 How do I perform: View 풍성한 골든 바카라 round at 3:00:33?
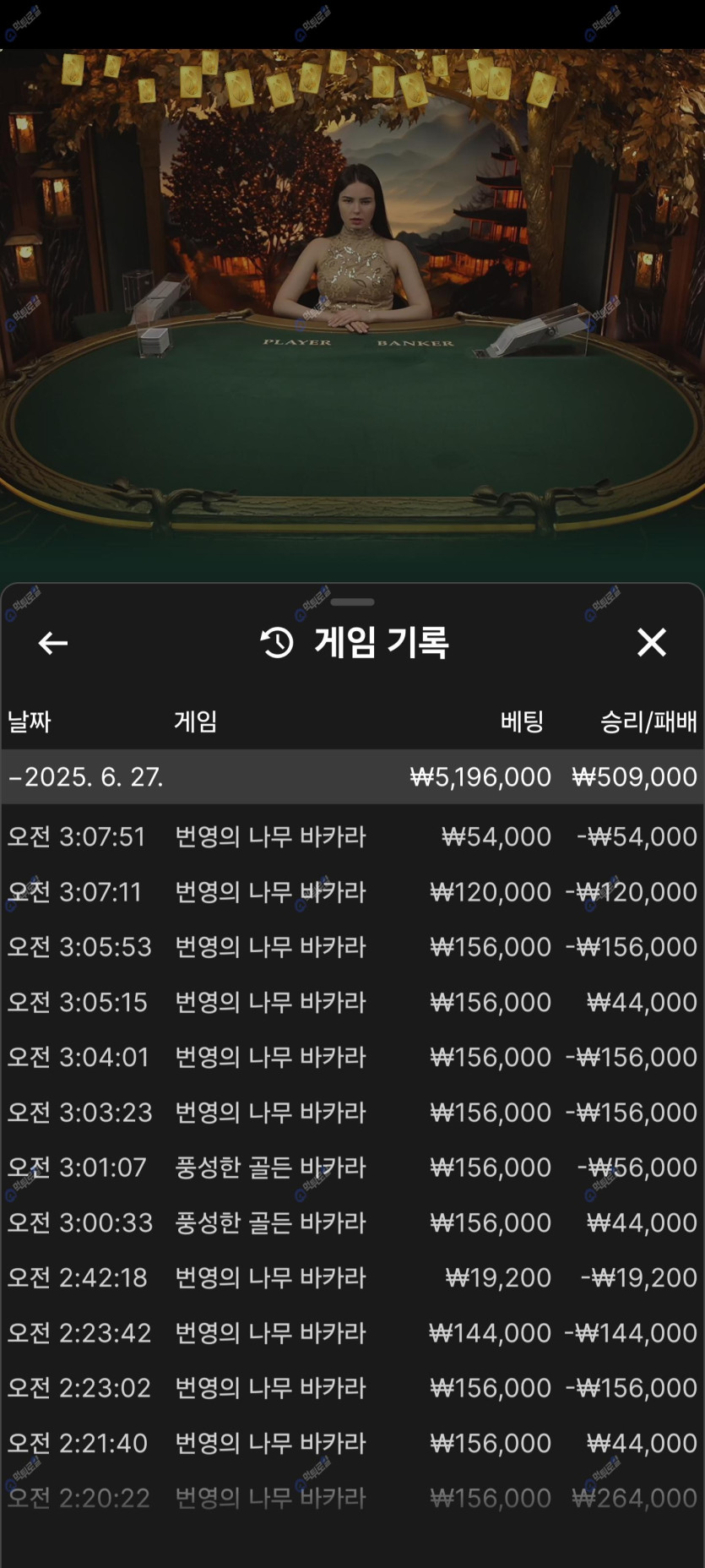(x=352, y=1222)
